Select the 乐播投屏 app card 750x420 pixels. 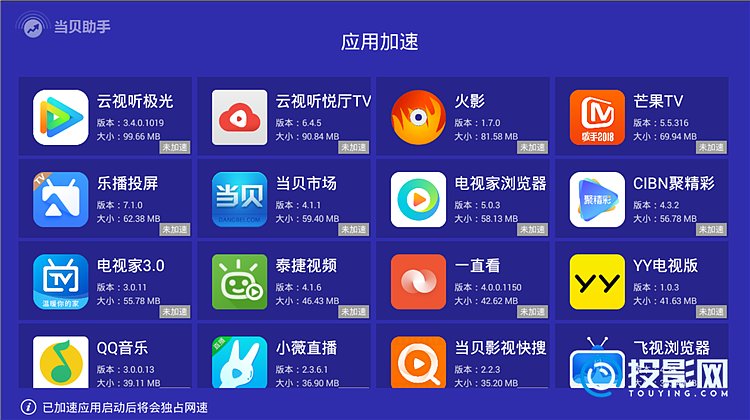[x=105, y=198]
